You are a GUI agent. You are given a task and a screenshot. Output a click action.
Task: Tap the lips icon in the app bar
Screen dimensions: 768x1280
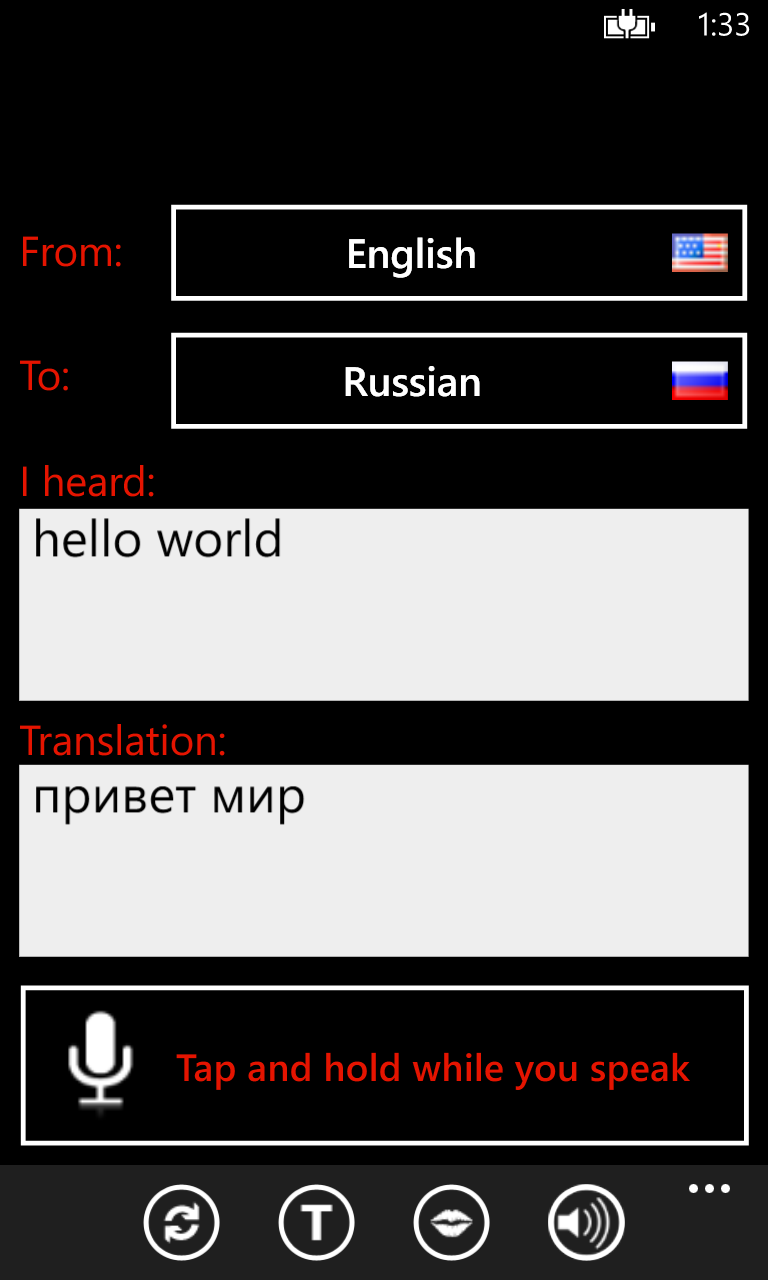point(451,1222)
